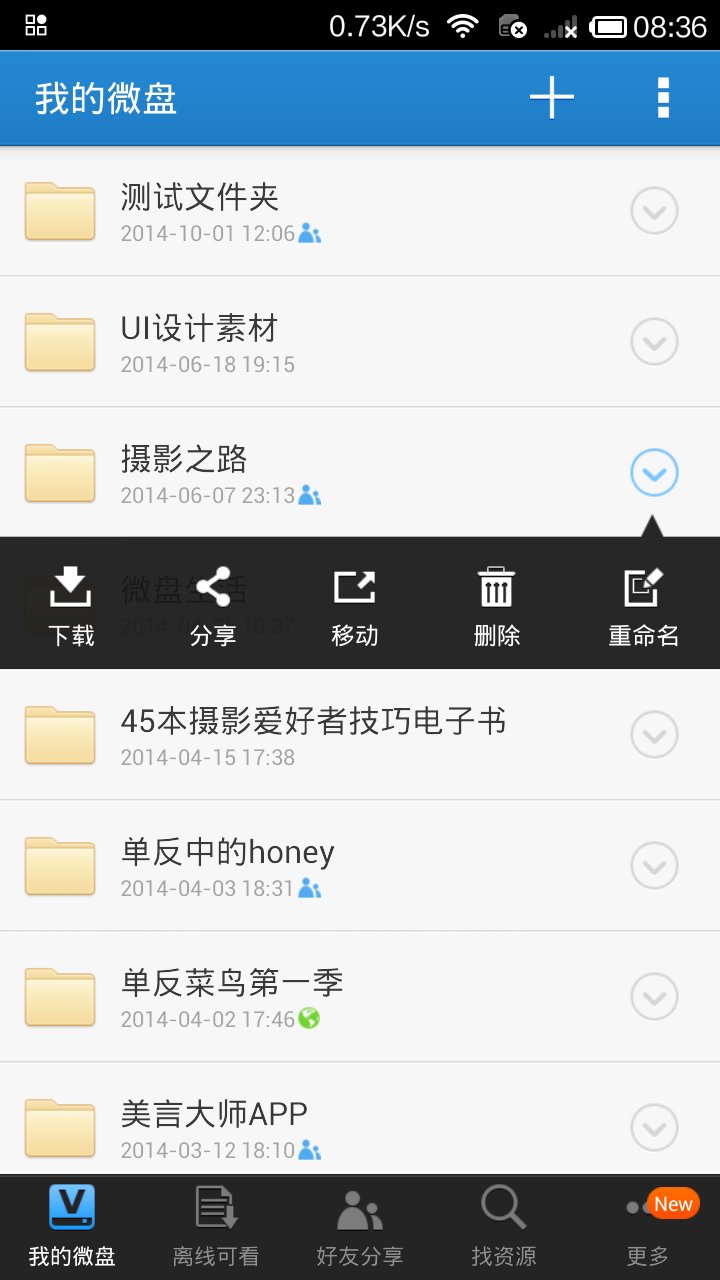Tap the plus icon to add content
Image resolution: width=720 pixels, height=1280 pixels.
[x=551, y=97]
